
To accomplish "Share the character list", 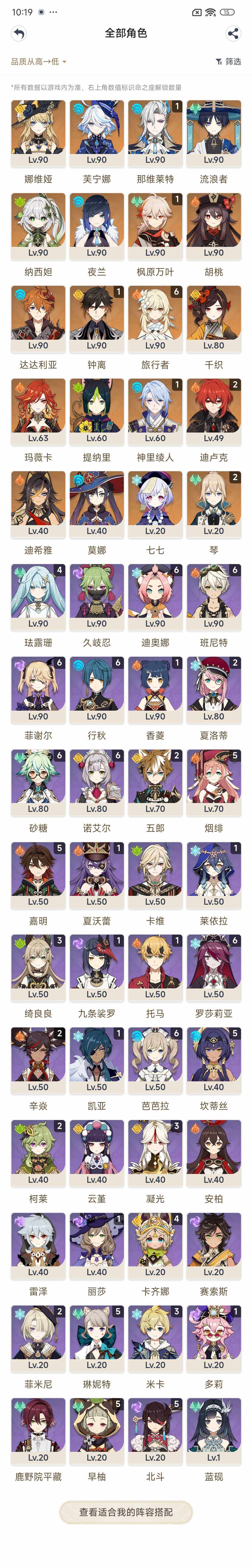I will 233,33.
